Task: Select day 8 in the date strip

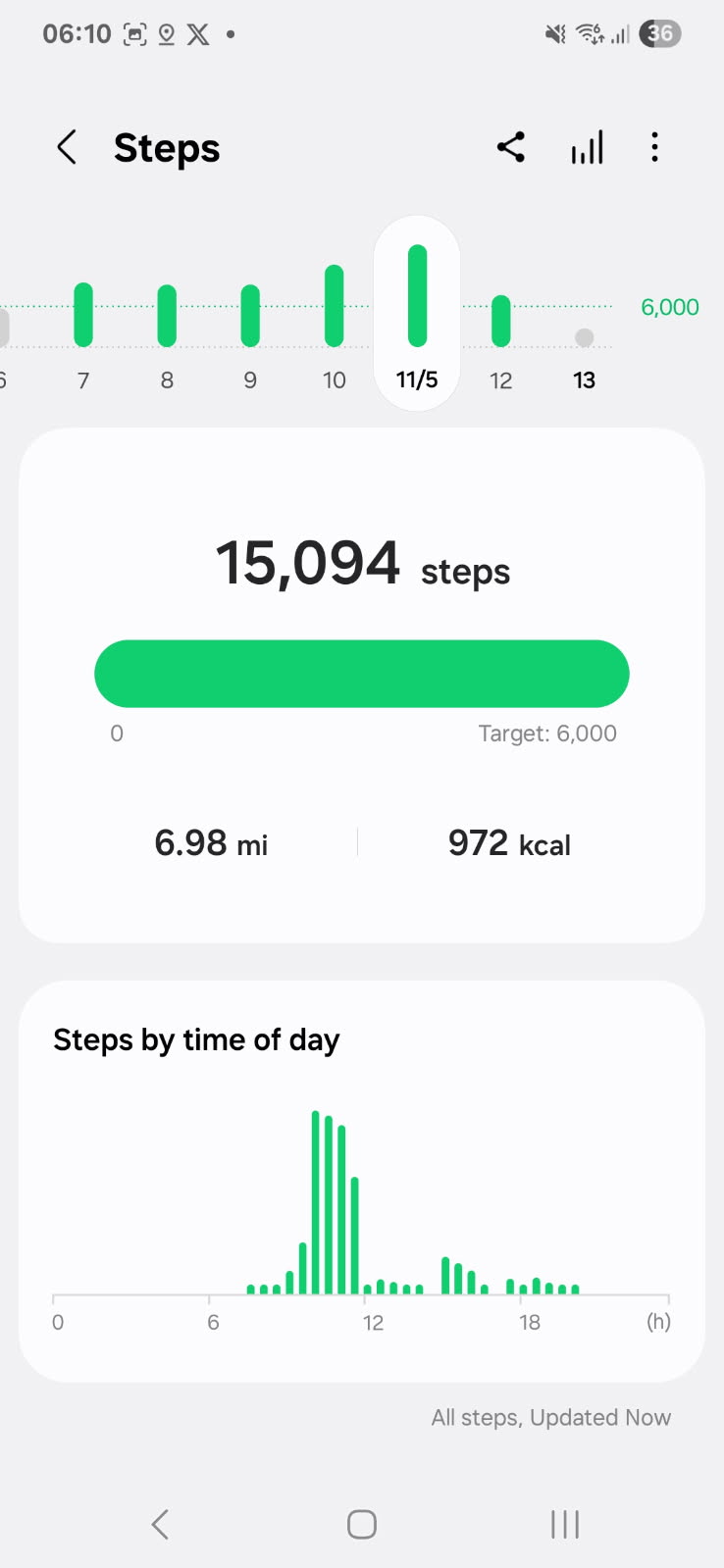Action: [167, 333]
